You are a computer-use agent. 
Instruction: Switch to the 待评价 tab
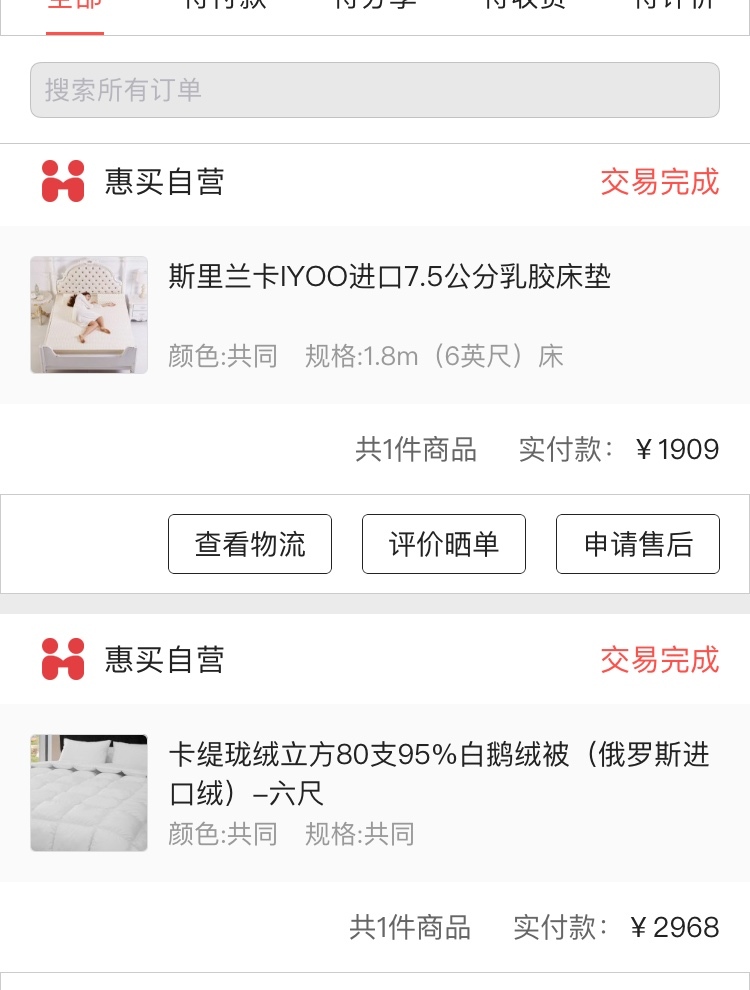(x=676, y=6)
